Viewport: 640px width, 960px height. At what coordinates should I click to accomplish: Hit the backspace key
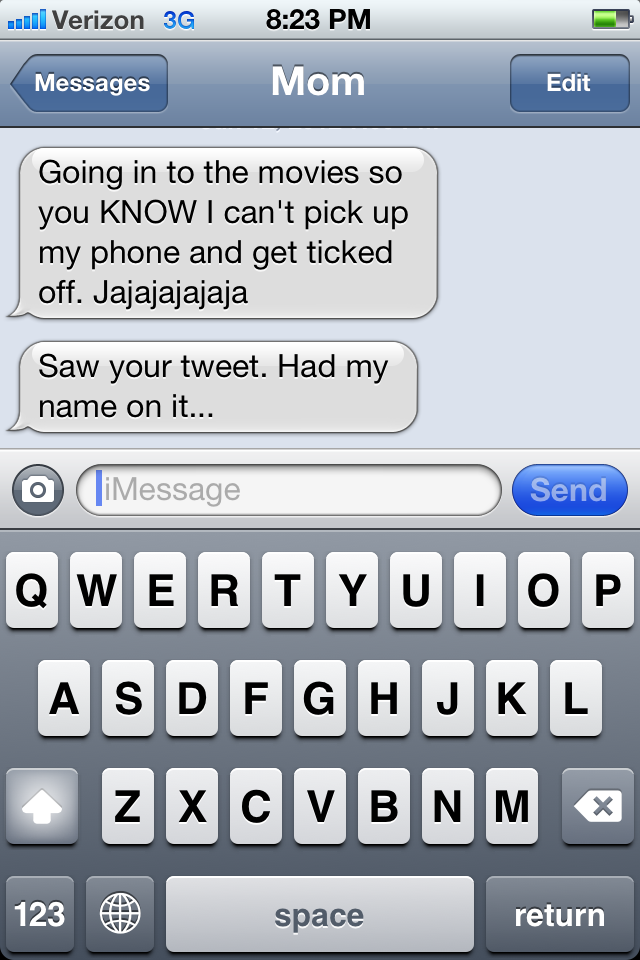(x=597, y=807)
